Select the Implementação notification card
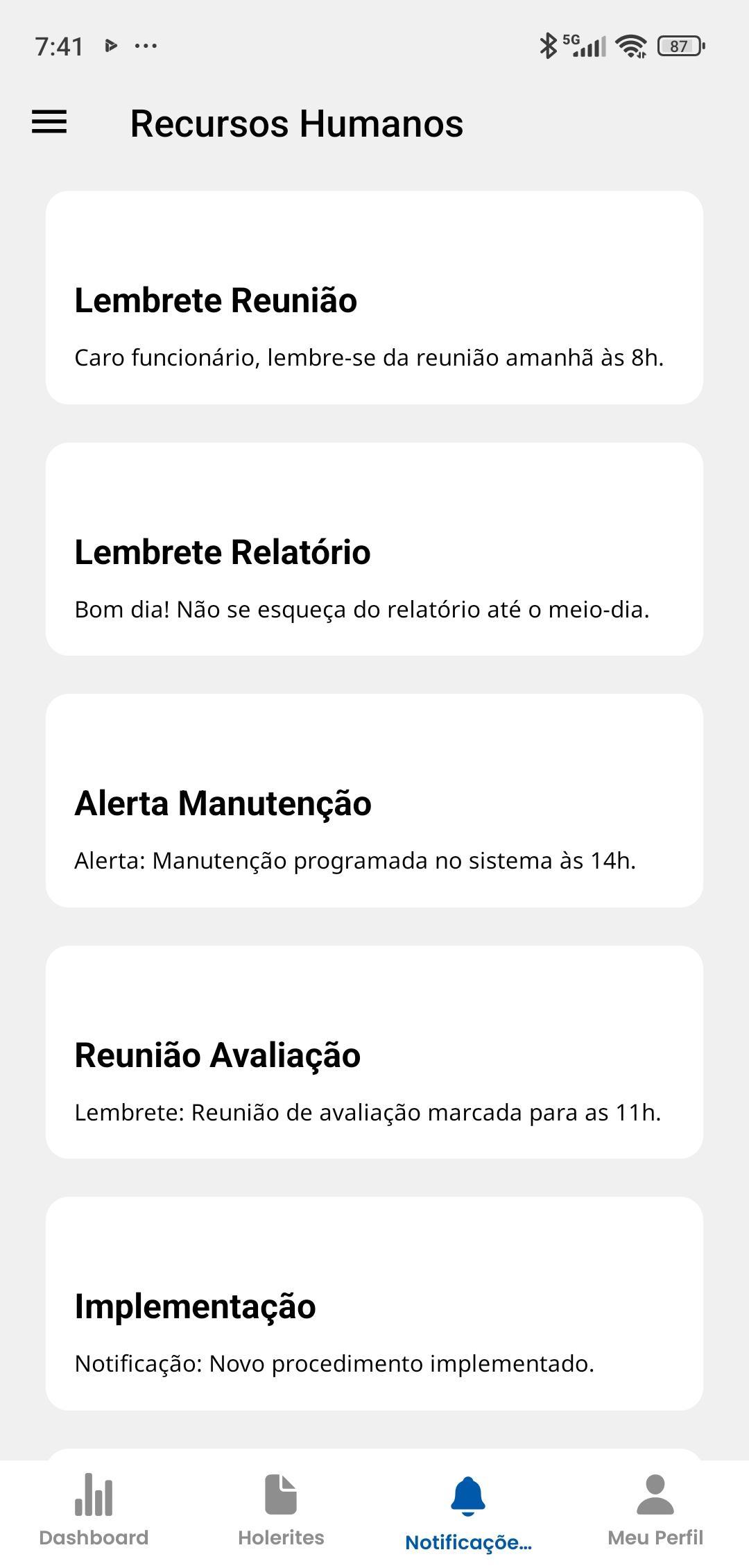The image size is (749, 1568). tap(374, 1304)
